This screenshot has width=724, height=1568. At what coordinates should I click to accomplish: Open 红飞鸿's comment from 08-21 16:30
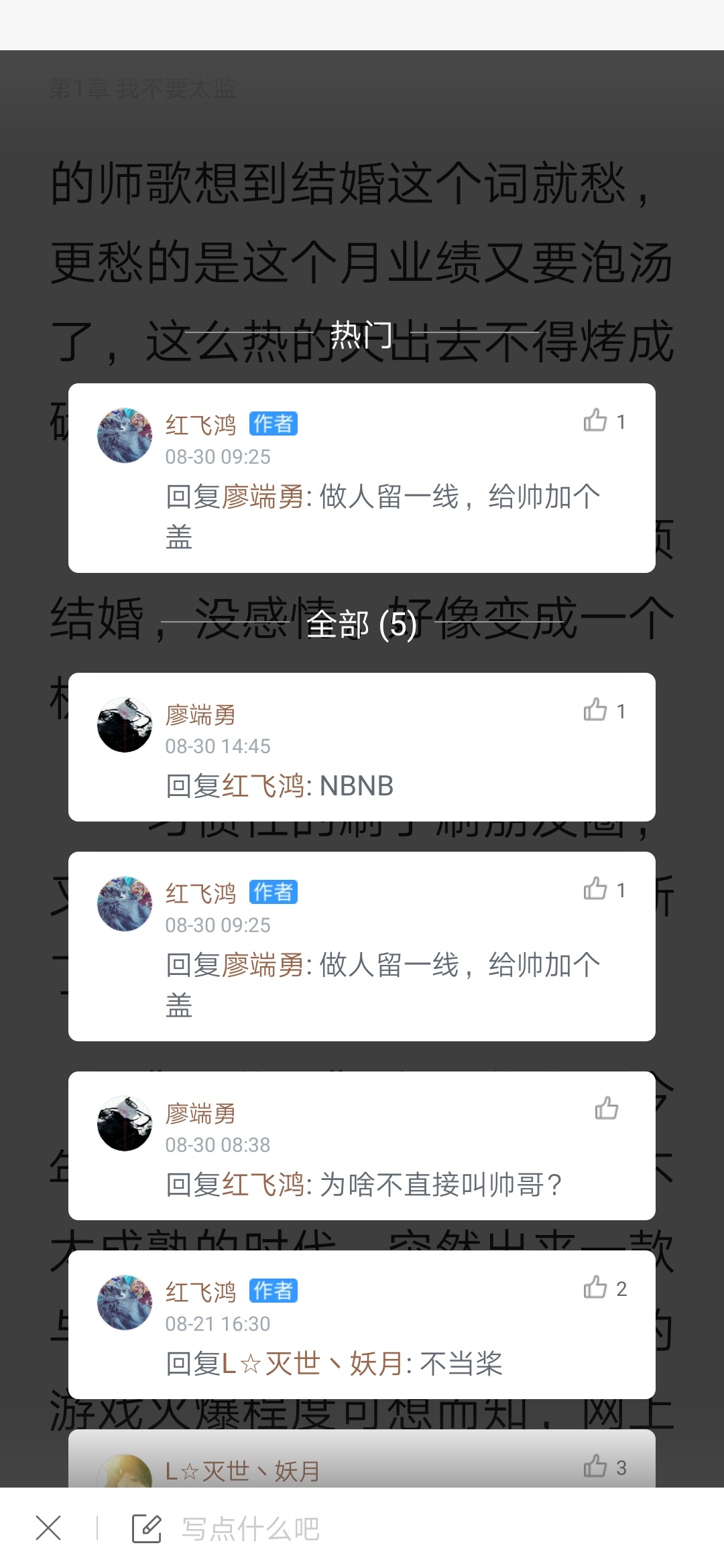[362, 1325]
